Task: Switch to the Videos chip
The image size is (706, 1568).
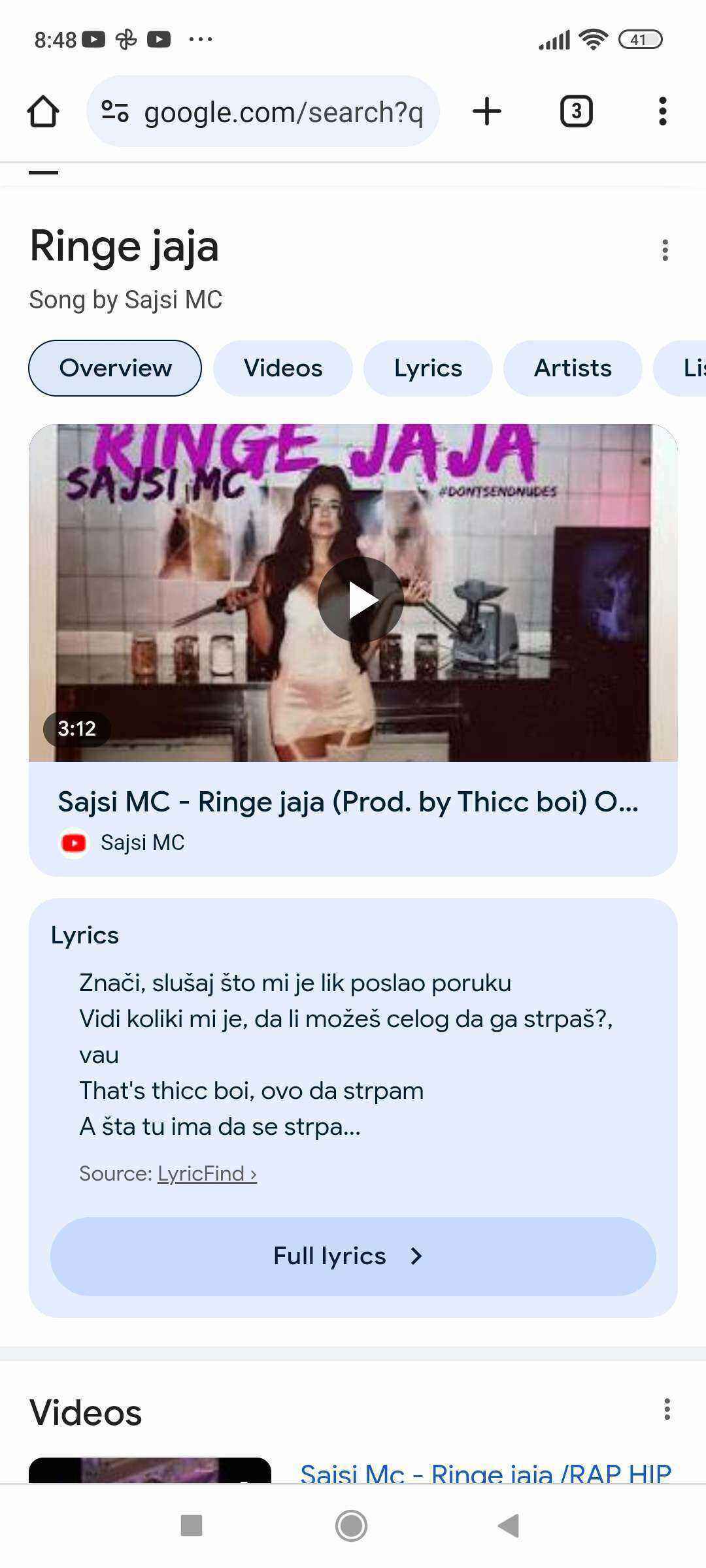Action: [x=283, y=368]
